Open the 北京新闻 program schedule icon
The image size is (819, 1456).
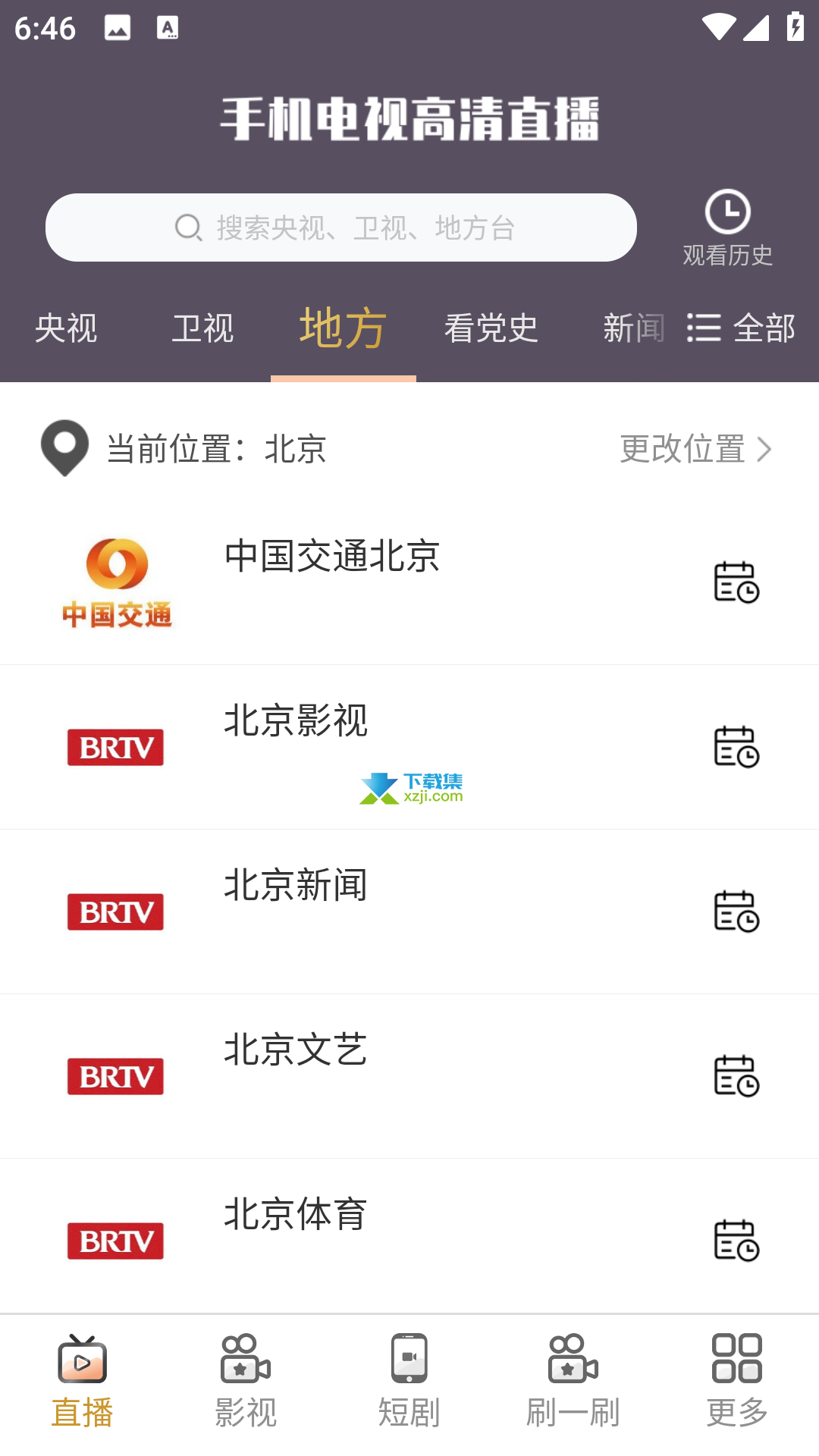pyautogui.click(x=736, y=912)
